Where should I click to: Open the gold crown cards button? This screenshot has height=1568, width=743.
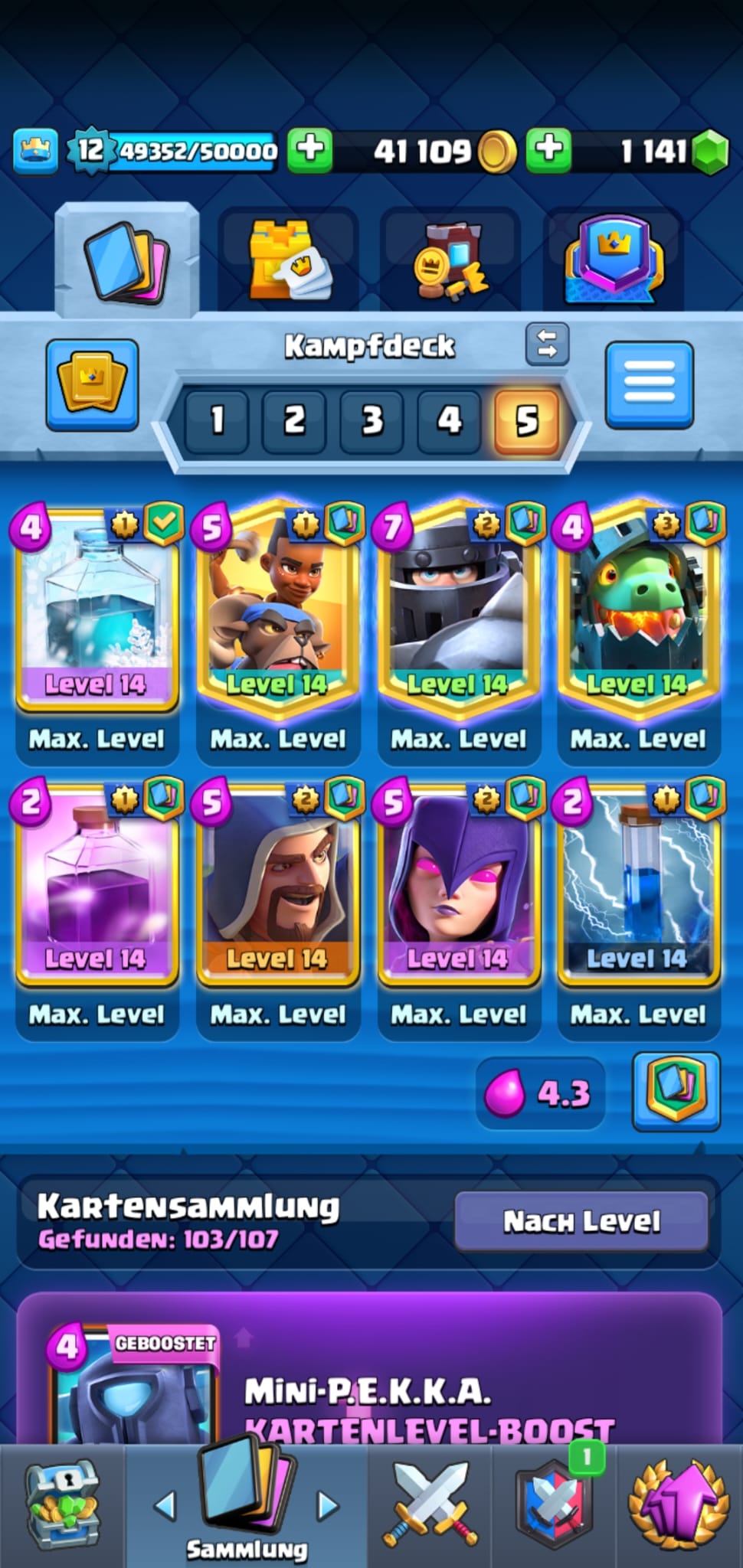tap(92, 384)
